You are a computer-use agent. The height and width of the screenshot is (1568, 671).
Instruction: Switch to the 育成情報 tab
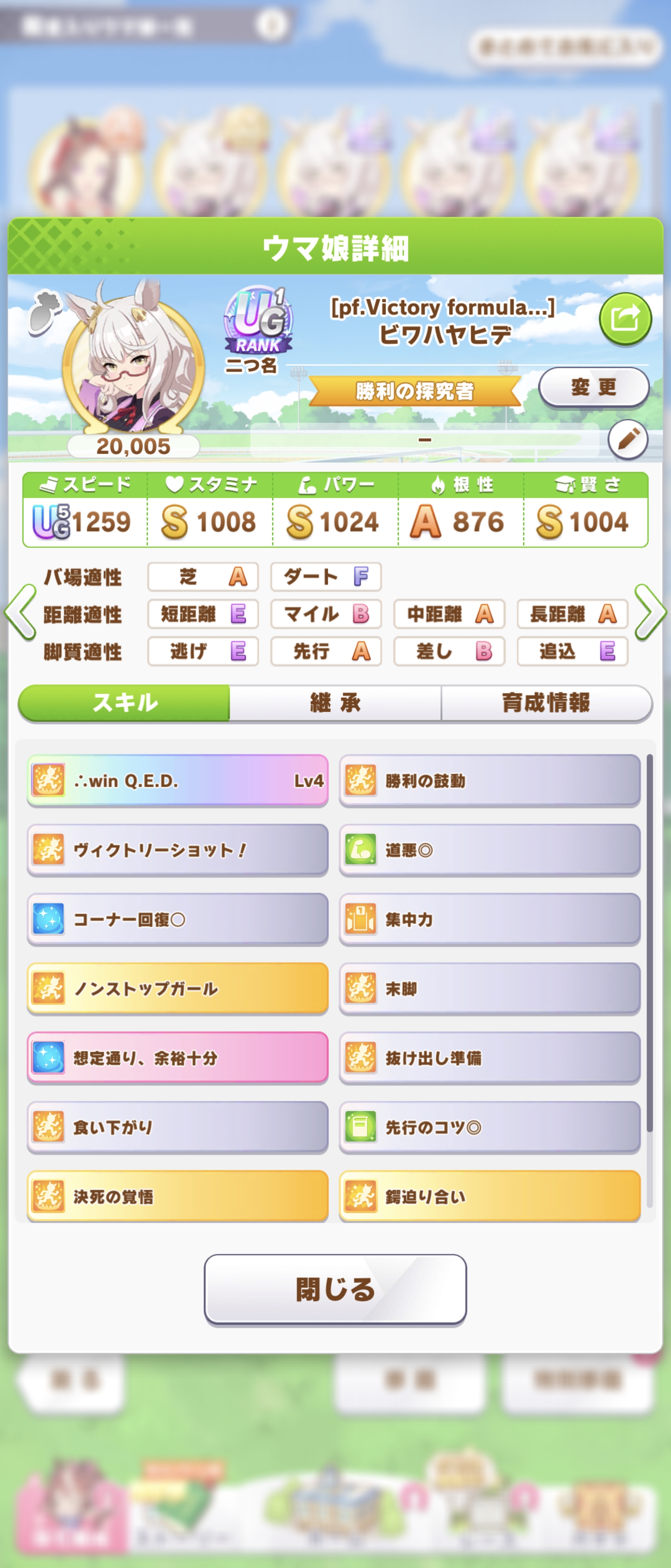[x=546, y=703]
